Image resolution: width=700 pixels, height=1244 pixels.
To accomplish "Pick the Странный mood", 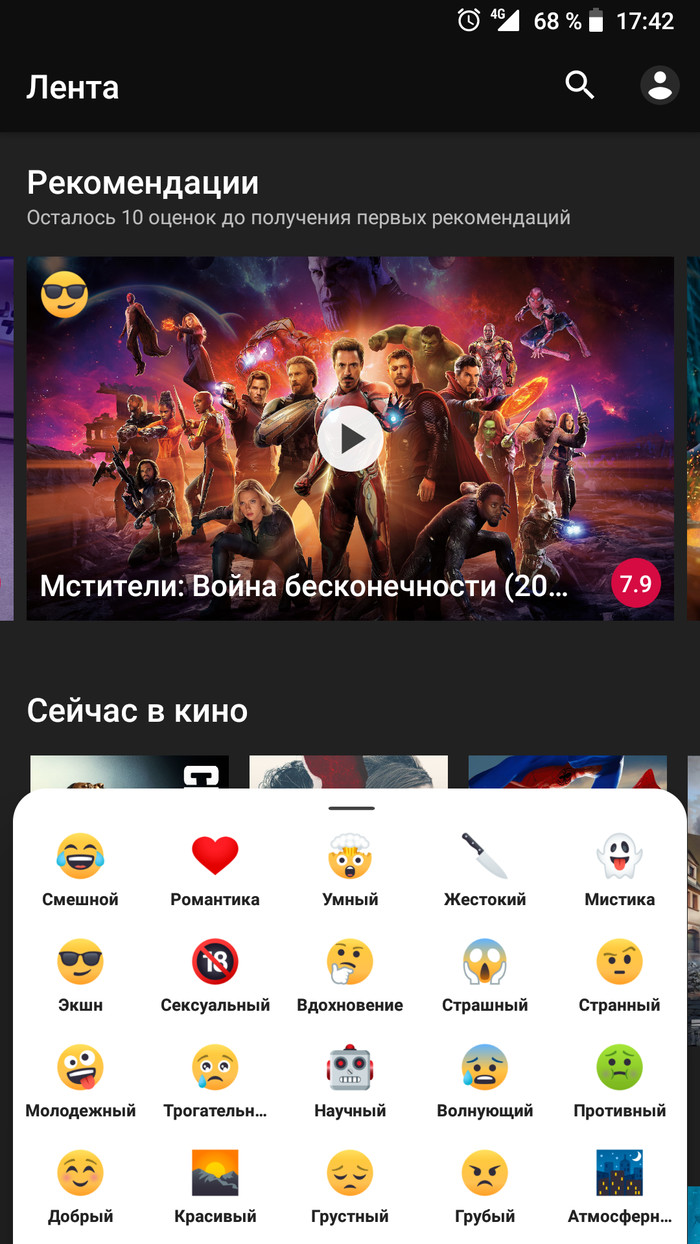I will 620,974.
